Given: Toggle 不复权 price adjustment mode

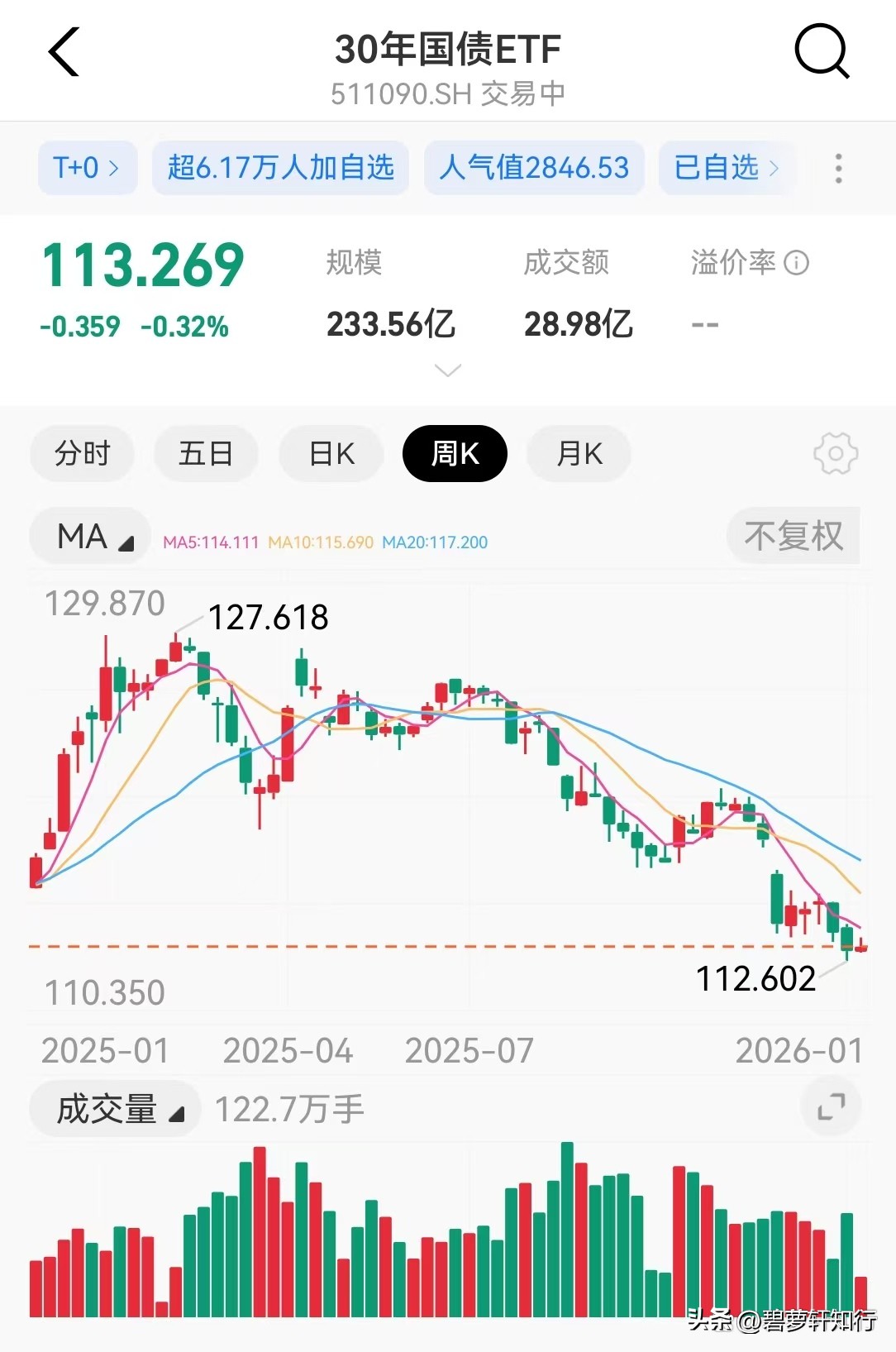Looking at the screenshot, I should 793,536.
